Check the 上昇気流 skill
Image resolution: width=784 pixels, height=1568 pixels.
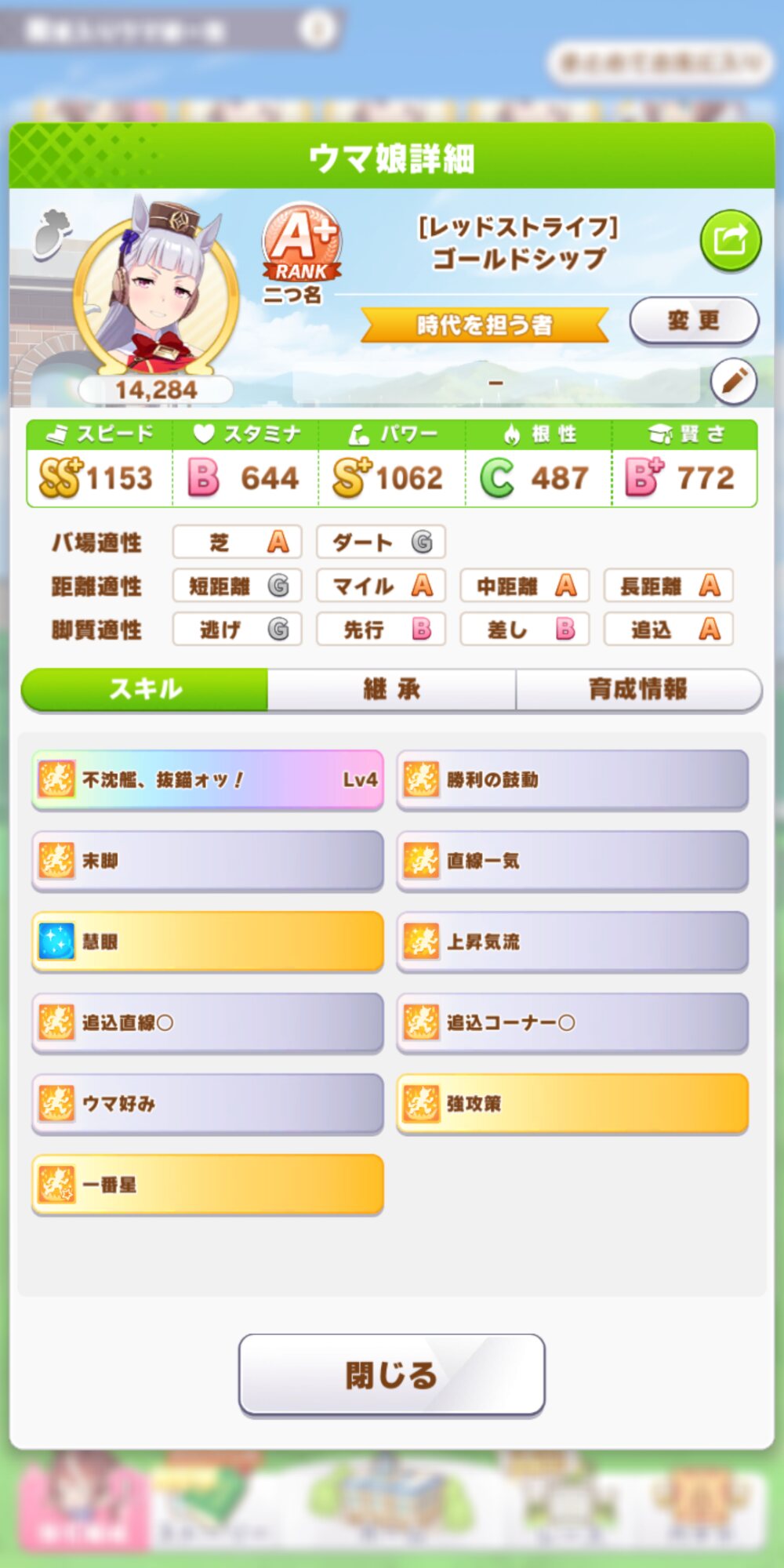point(572,942)
